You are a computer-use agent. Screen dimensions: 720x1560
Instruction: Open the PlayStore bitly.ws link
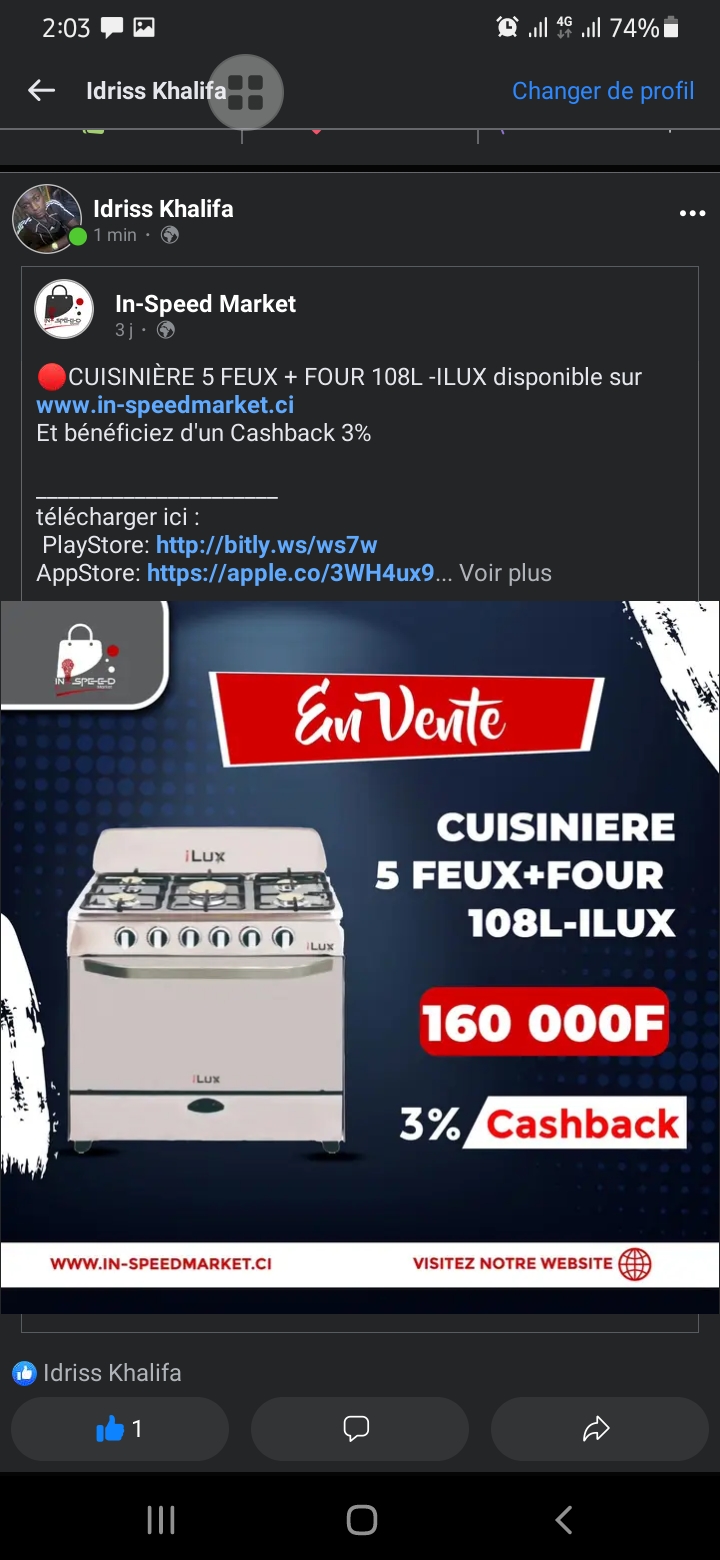[266, 545]
